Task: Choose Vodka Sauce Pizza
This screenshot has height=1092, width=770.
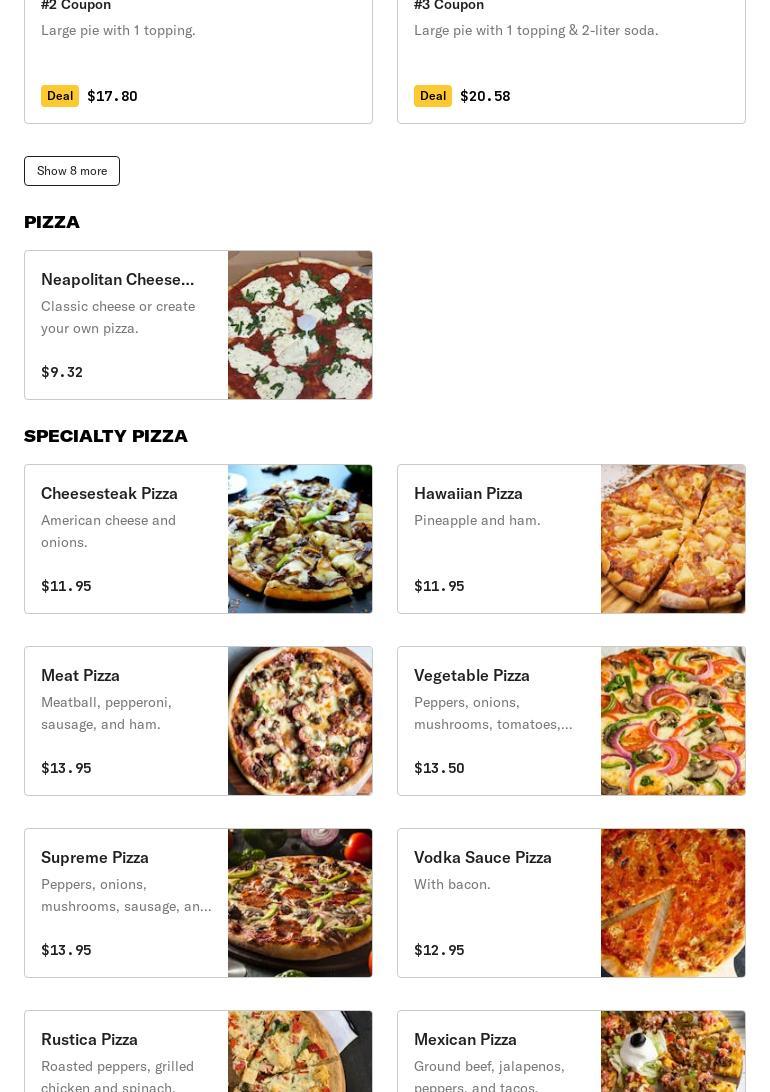Action: [x=571, y=903]
